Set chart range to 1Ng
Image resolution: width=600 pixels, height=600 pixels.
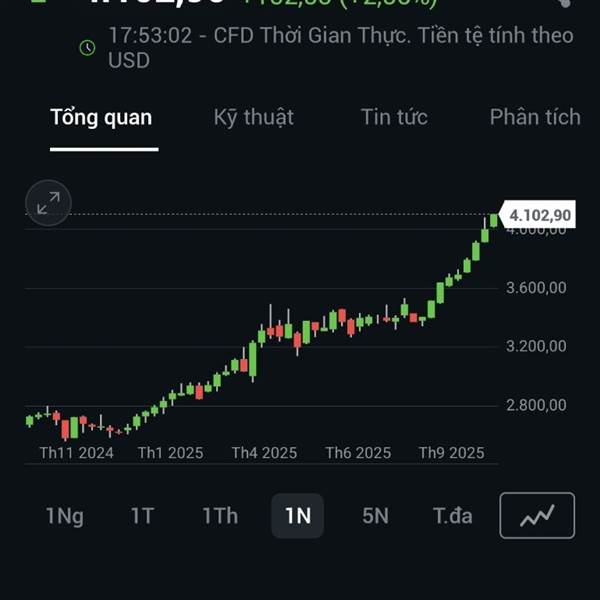pos(64,516)
